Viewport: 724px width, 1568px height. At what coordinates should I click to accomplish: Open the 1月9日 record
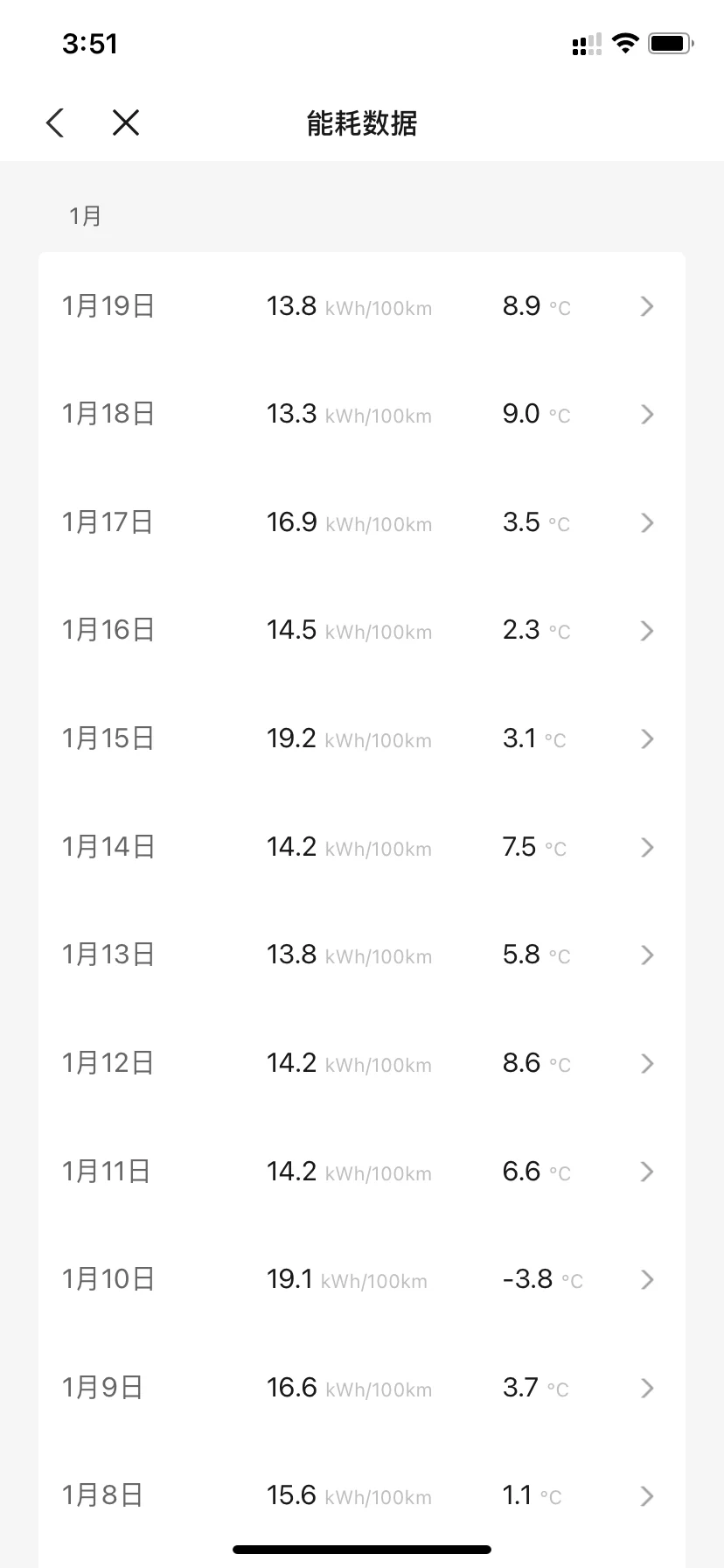click(362, 1388)
